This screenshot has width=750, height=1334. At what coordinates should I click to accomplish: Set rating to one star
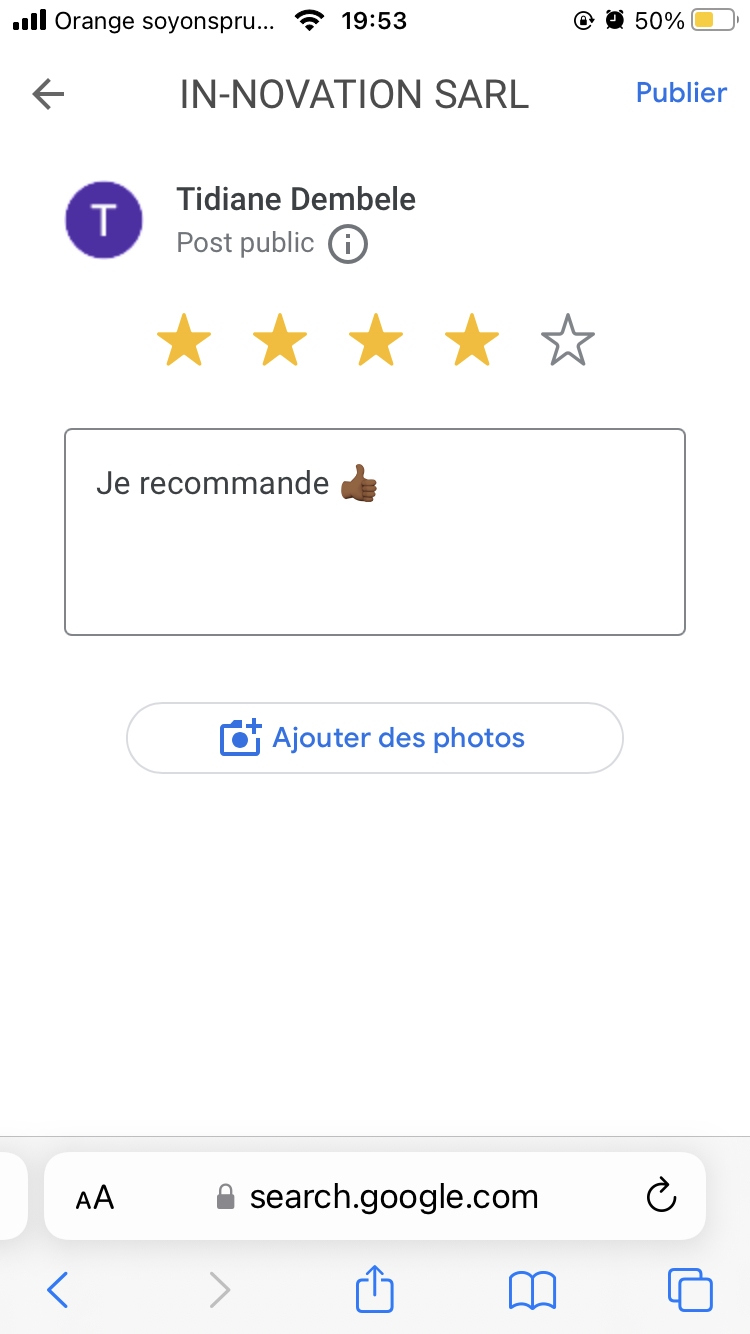tap(184, 340)
